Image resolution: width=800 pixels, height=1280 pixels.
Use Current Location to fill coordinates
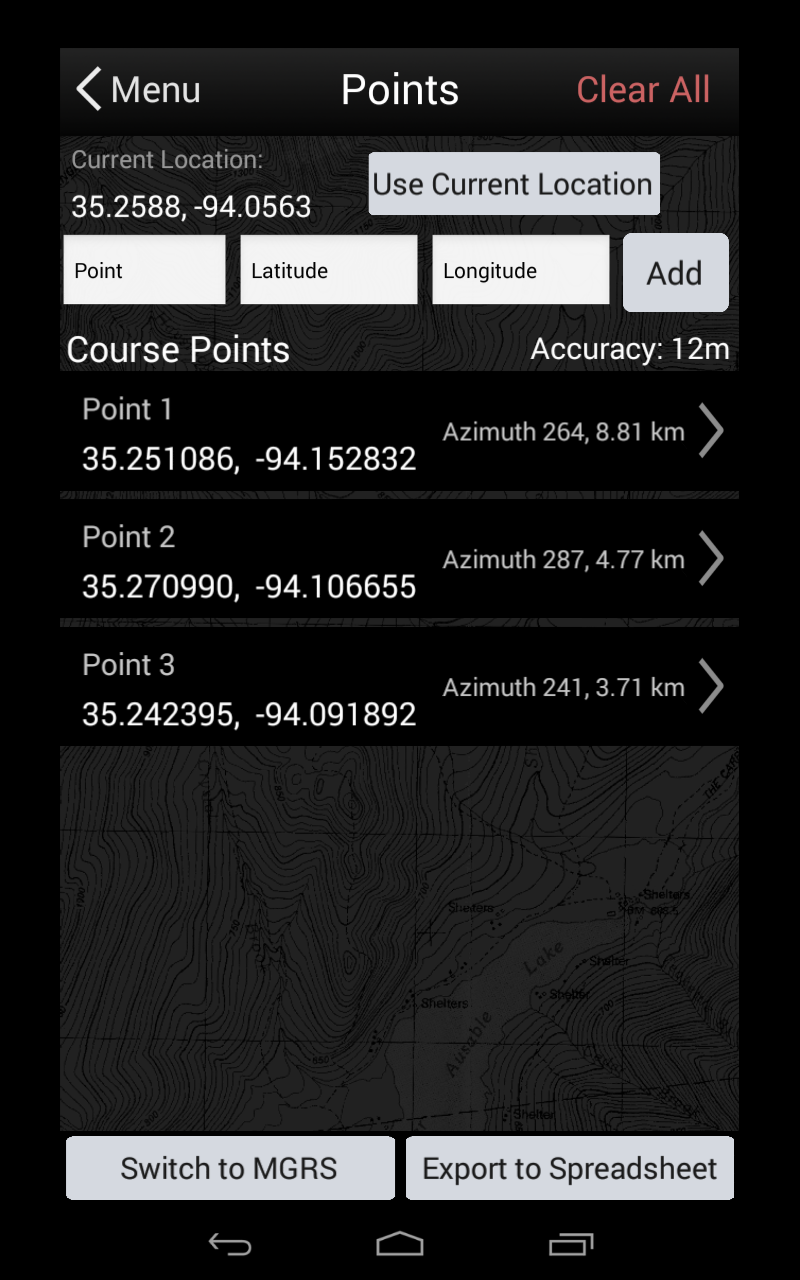514,183
